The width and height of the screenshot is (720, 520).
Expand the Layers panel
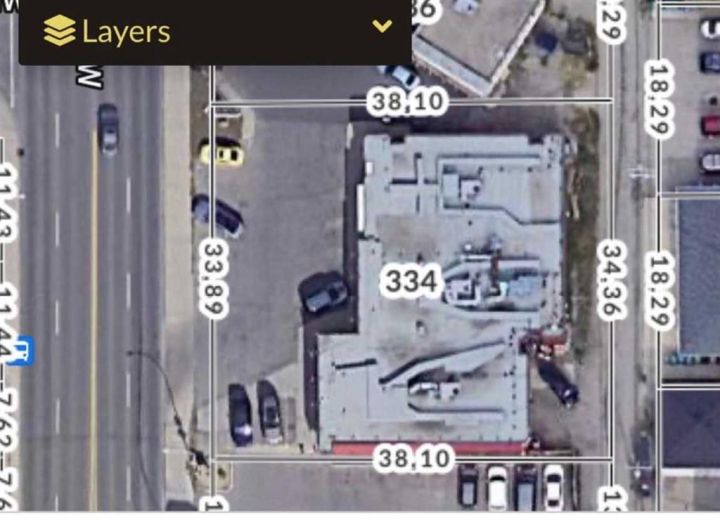pyautogui.click(x=381, y=27)
